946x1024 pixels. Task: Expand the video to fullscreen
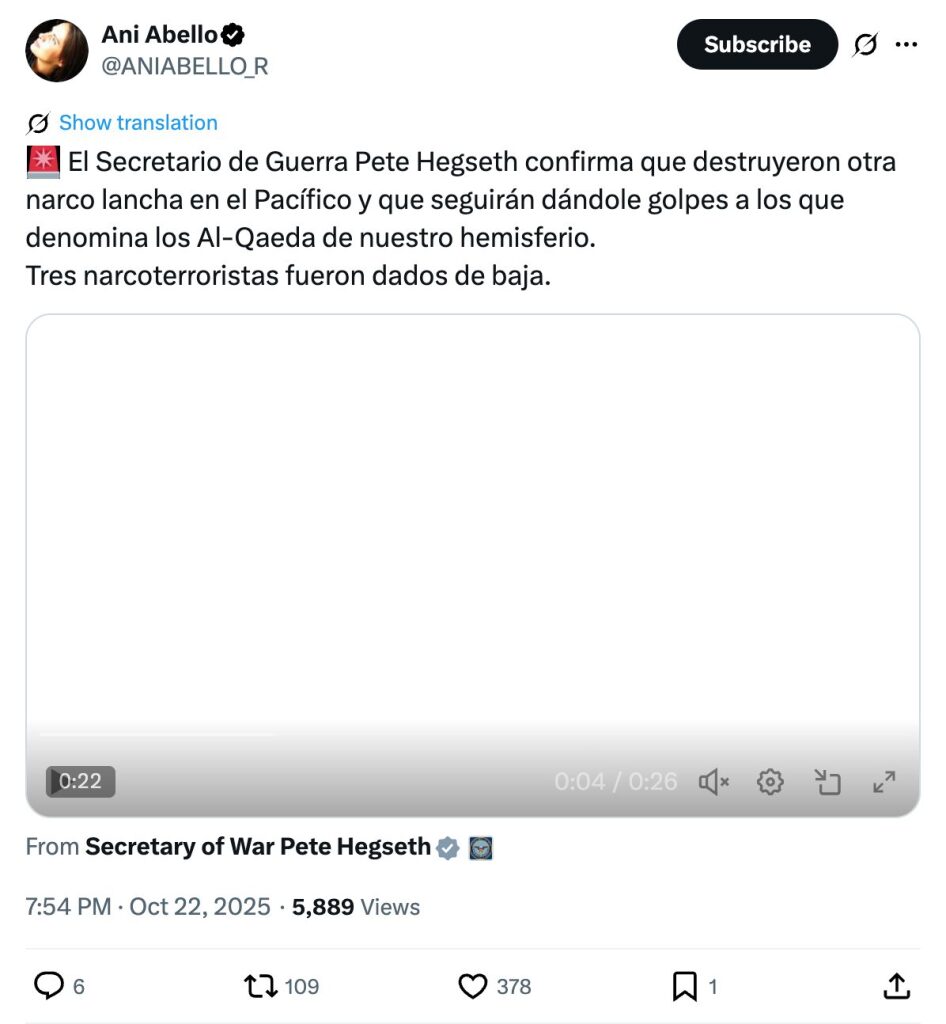884,782
